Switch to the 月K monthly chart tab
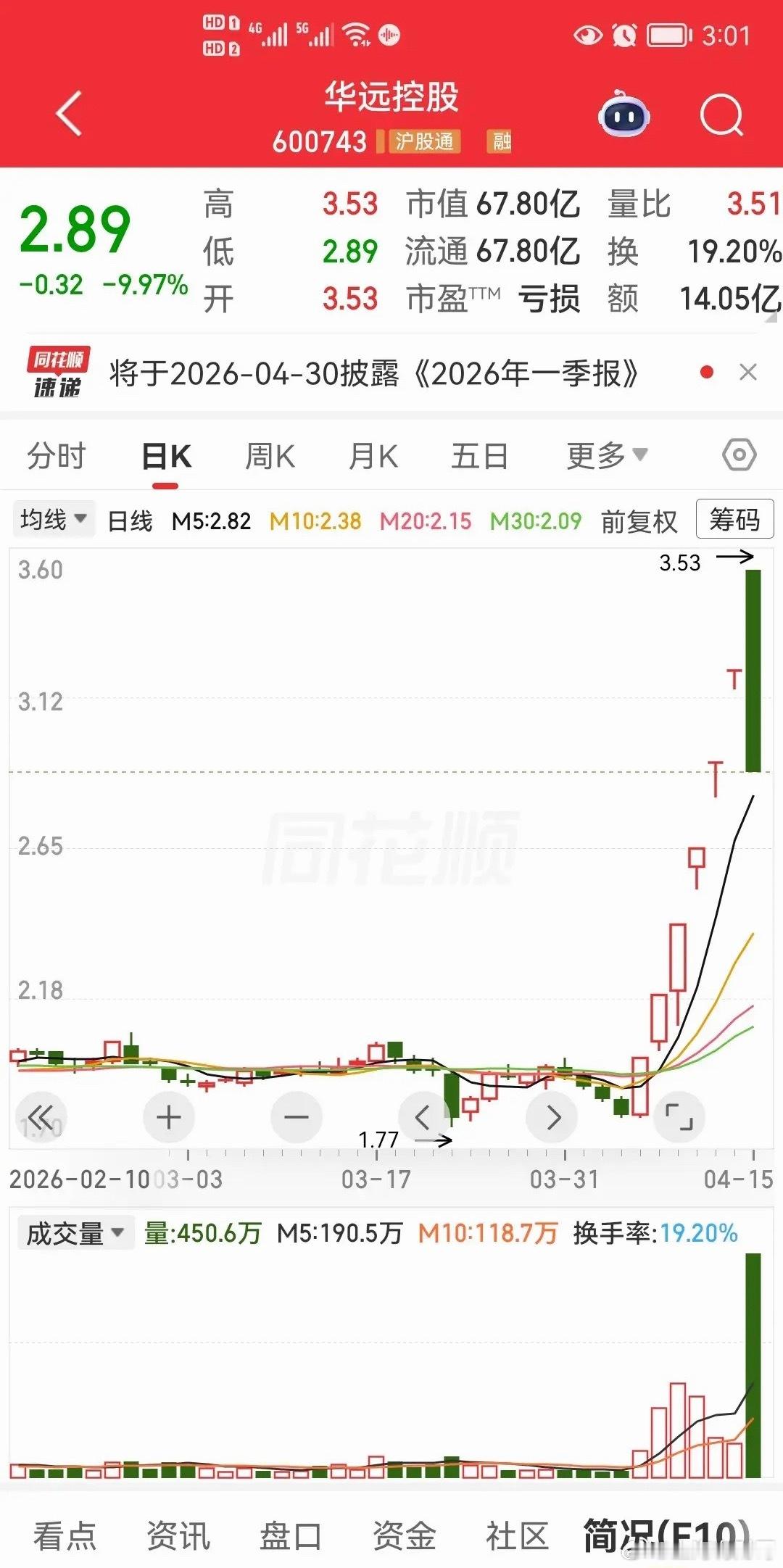The width and height of the screenshot is (783, 1568). coord(372,455)
